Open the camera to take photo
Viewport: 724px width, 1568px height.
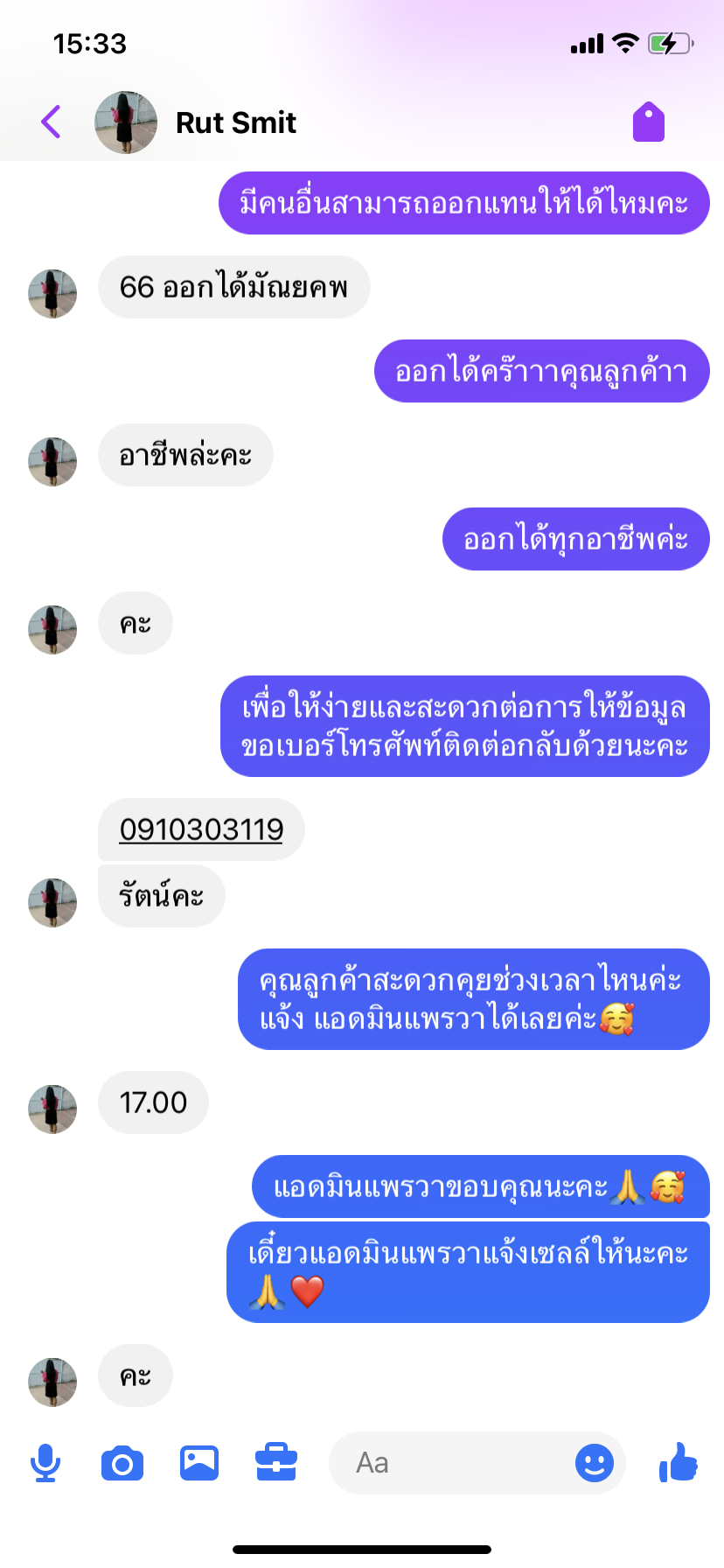click(x=122, y=1463)
